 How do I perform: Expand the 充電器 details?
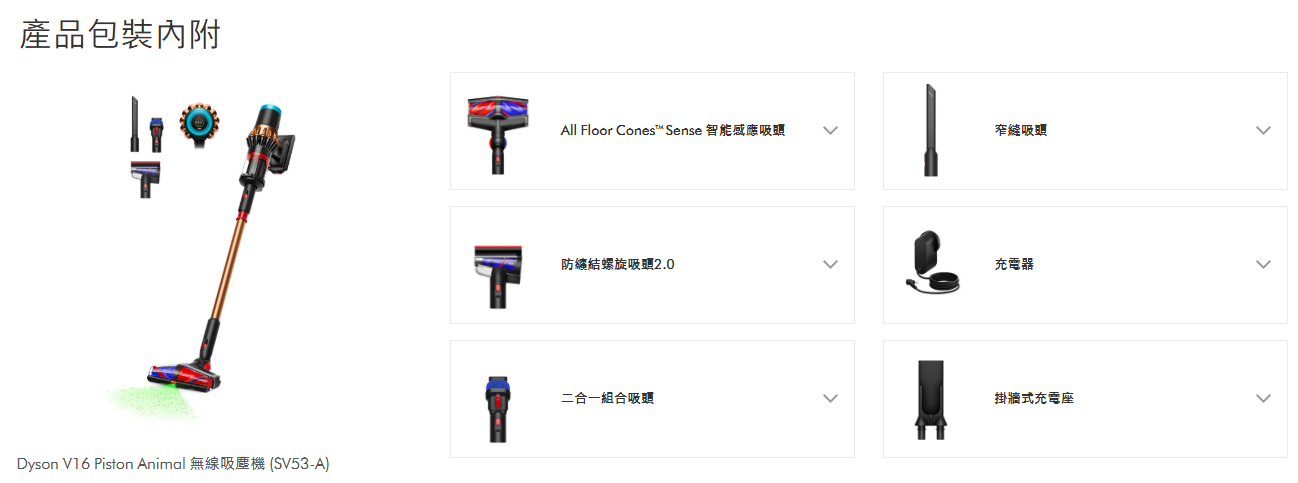(1262, 264)
